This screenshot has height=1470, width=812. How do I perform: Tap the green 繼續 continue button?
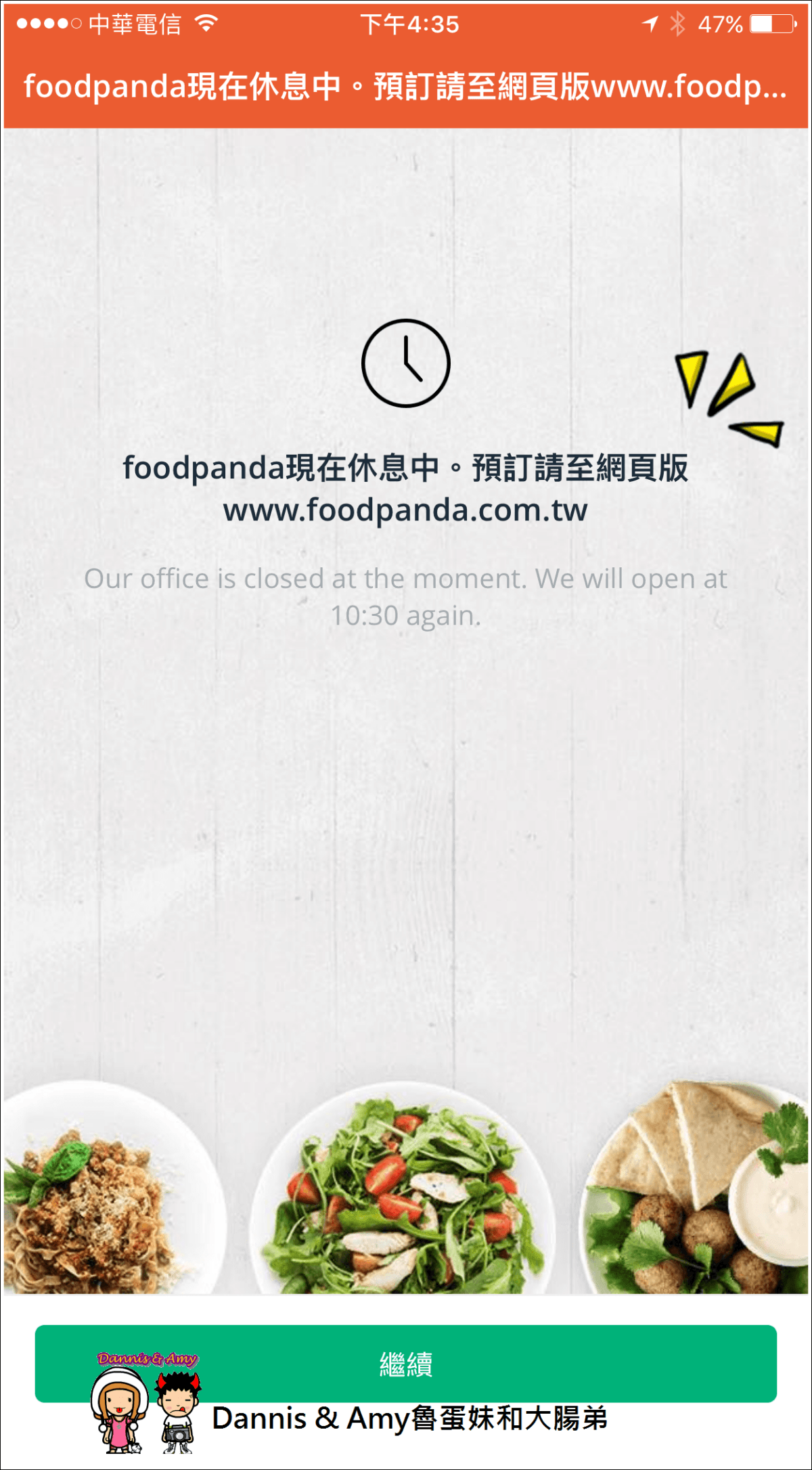coord(406,1363)
